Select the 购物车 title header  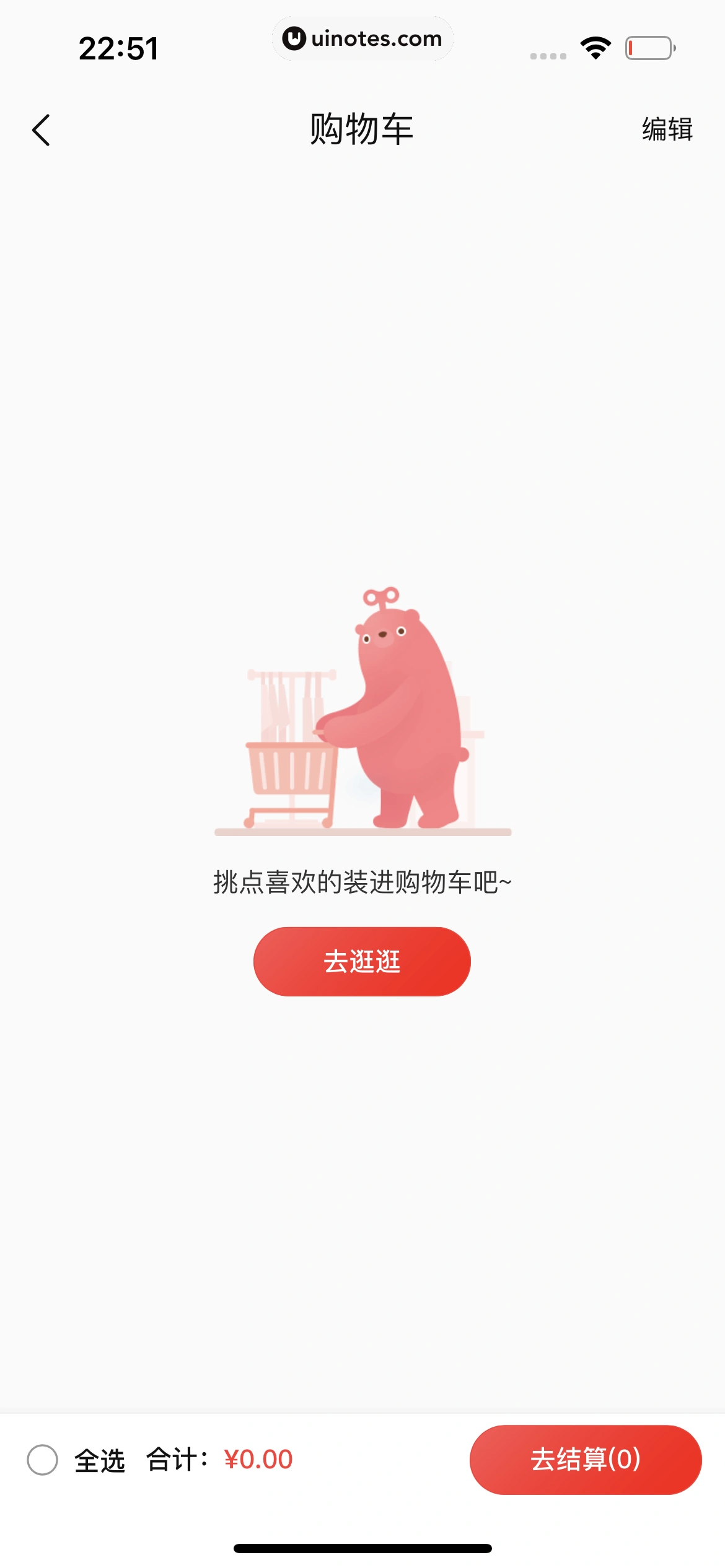(362, 128)
